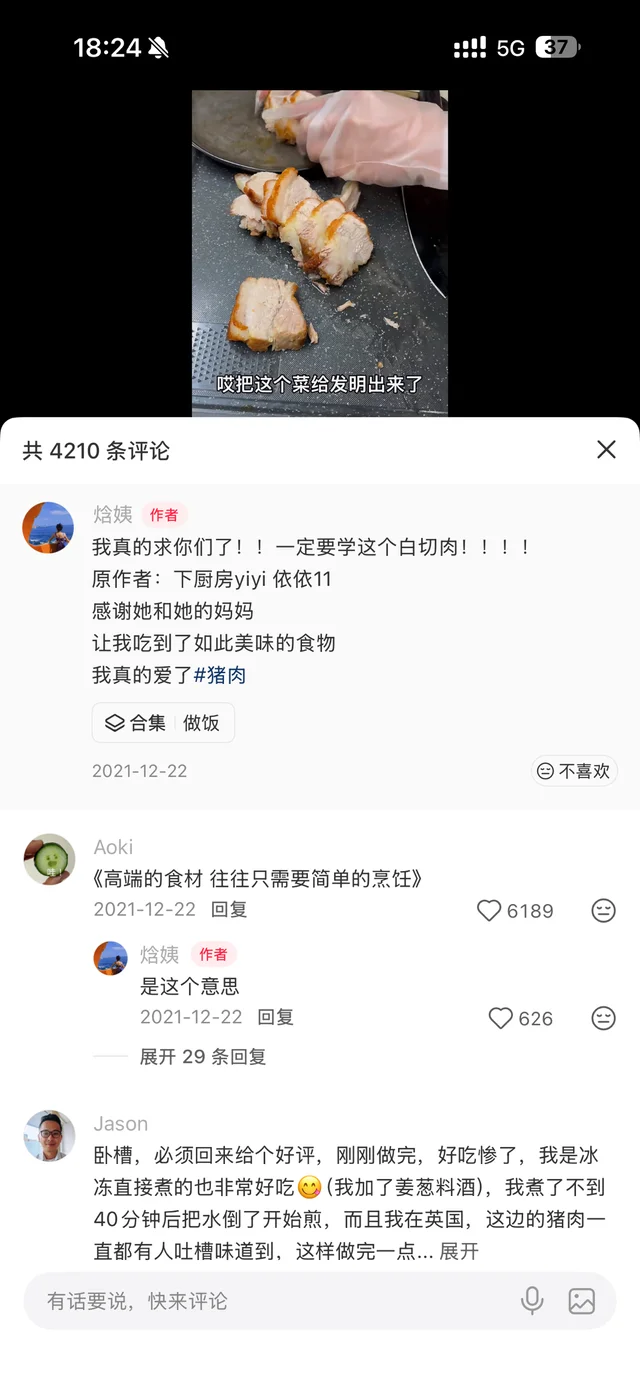The width and height of the screenshot is (640, 1391).
Task: Open Jason's profile avatar
Action: click(49, 1135)
